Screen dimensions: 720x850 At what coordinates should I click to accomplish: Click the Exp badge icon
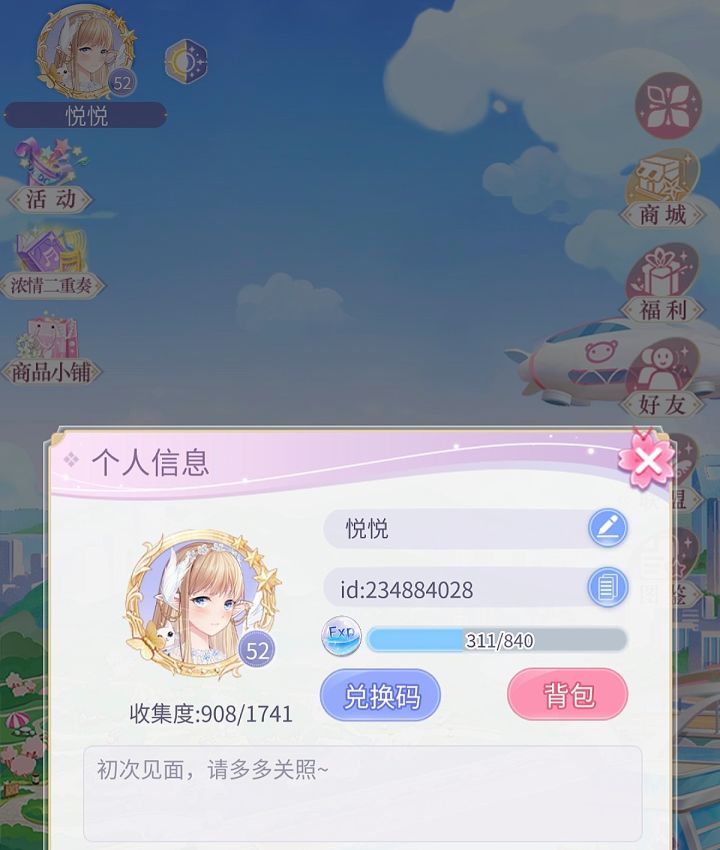[x=339, y=636]
